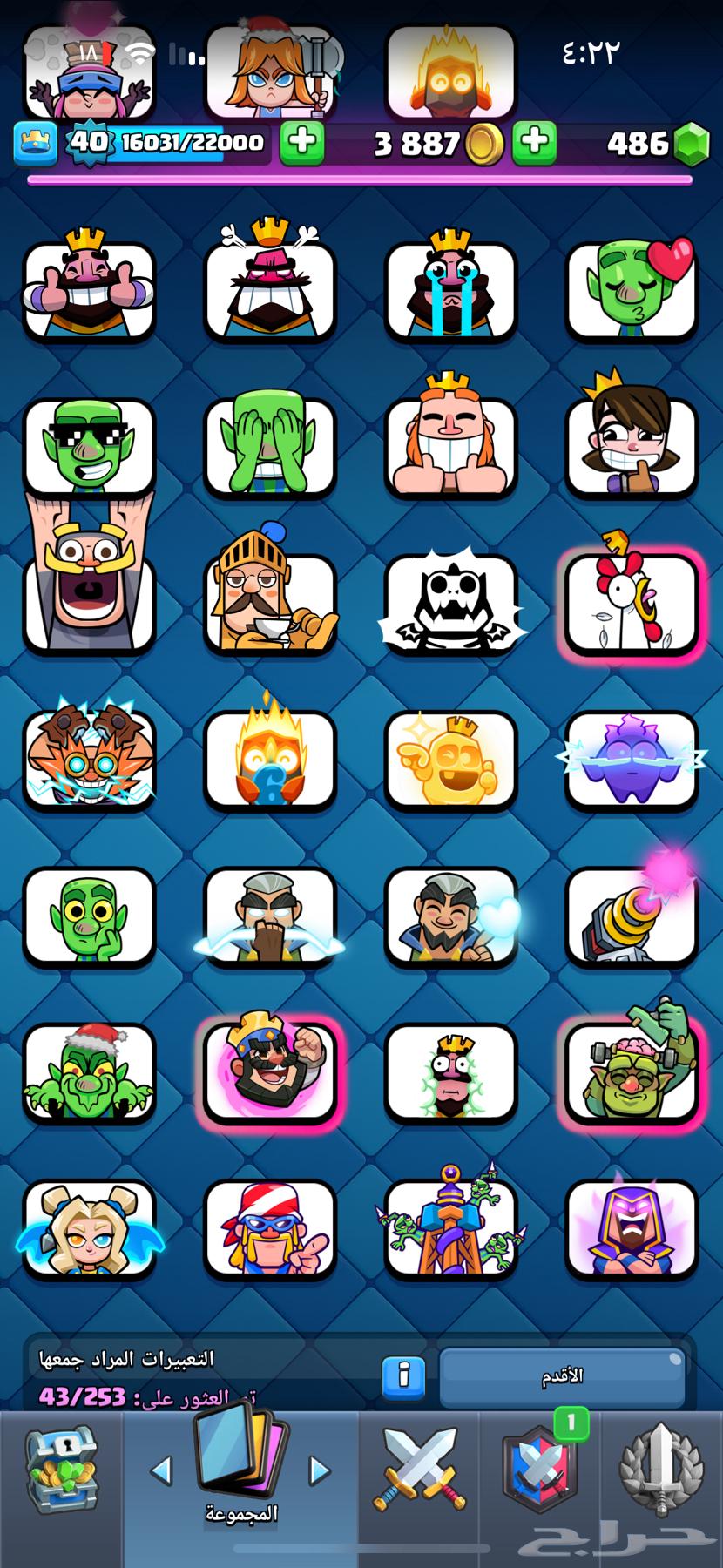The image size is (723, 1568).
Task: Select the chicken emote
Action: pyautogui.click(x=632, y=601)
